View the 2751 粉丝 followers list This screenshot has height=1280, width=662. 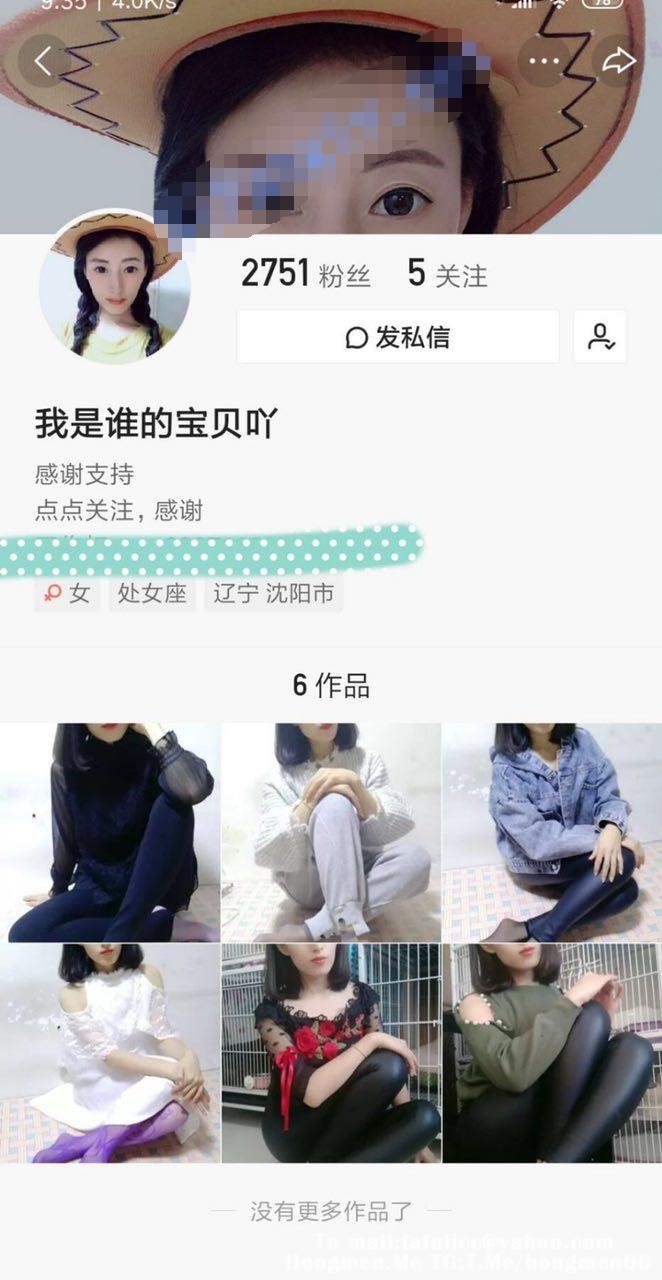[305, 273]
